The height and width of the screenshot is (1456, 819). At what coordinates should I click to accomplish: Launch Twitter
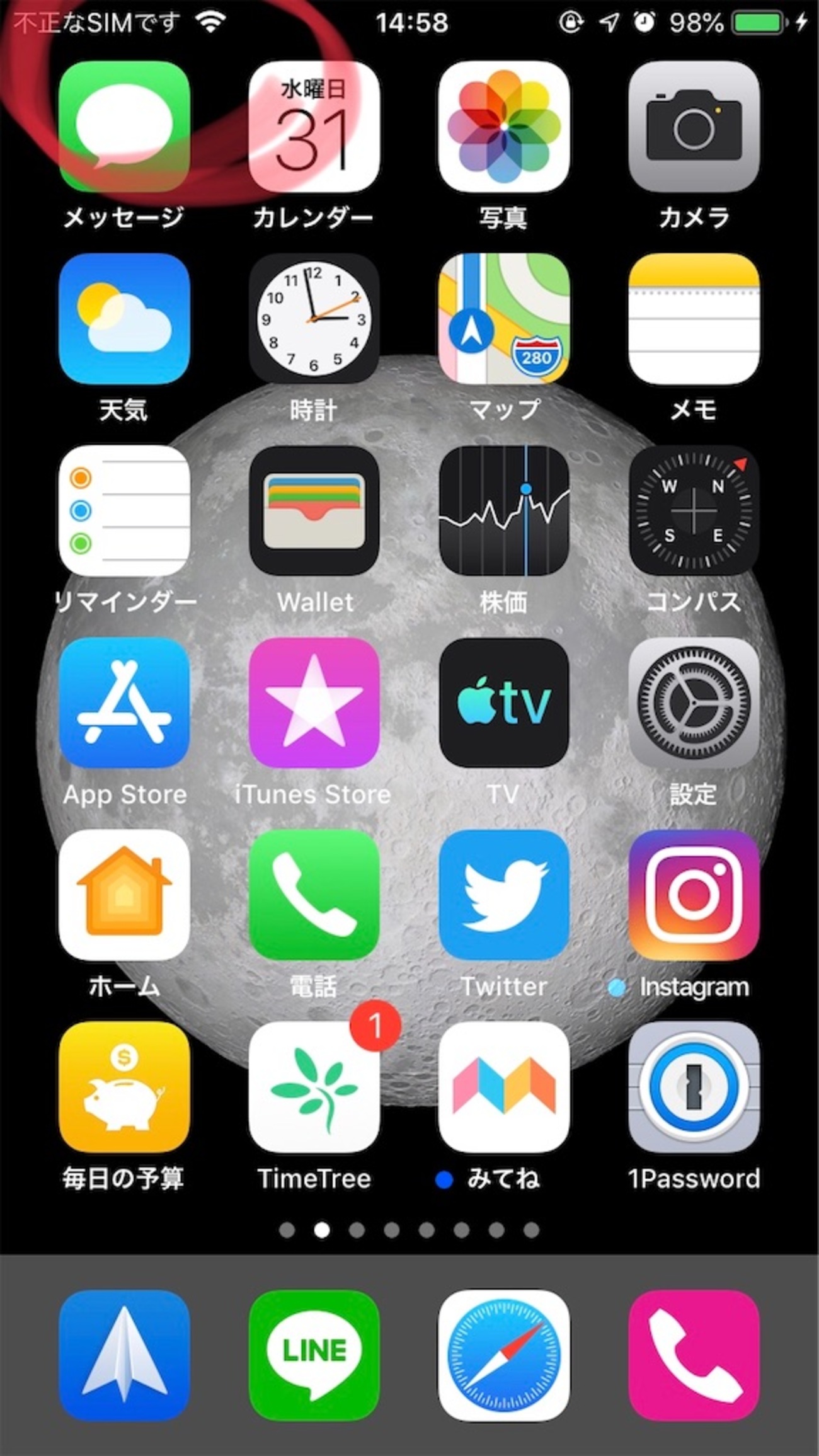tap(503, 895)
